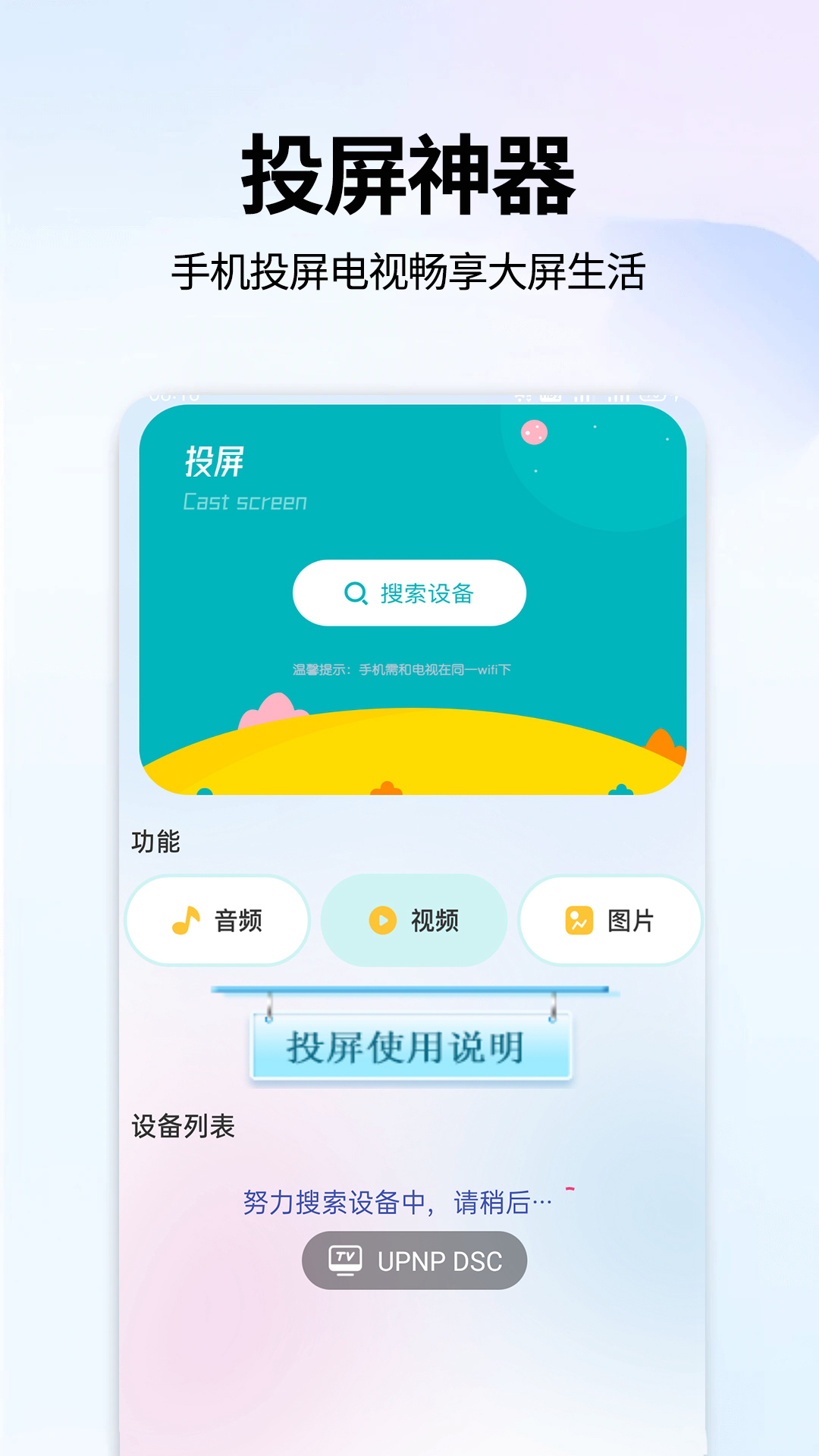Switch to the 音频 tab

pos(216,920)
